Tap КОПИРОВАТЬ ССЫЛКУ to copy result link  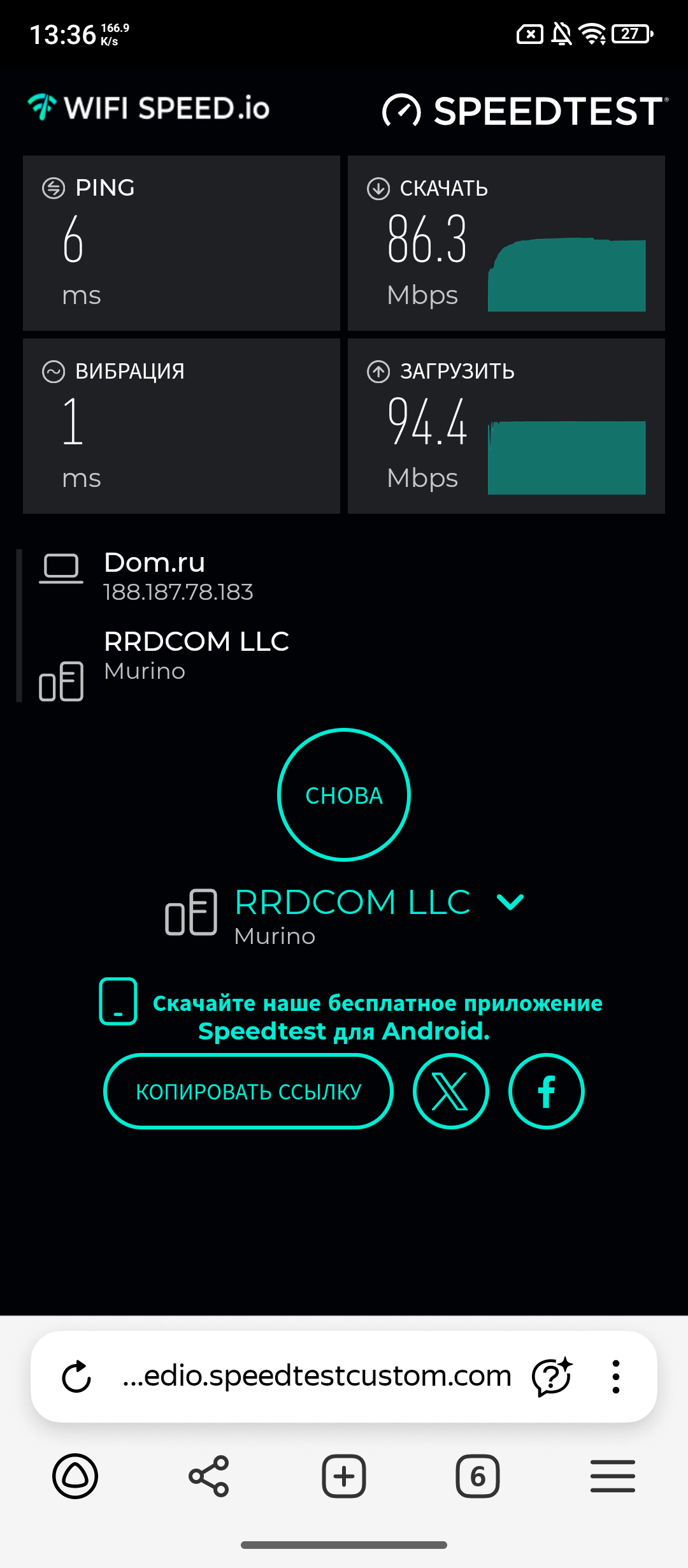point(248,1091)
